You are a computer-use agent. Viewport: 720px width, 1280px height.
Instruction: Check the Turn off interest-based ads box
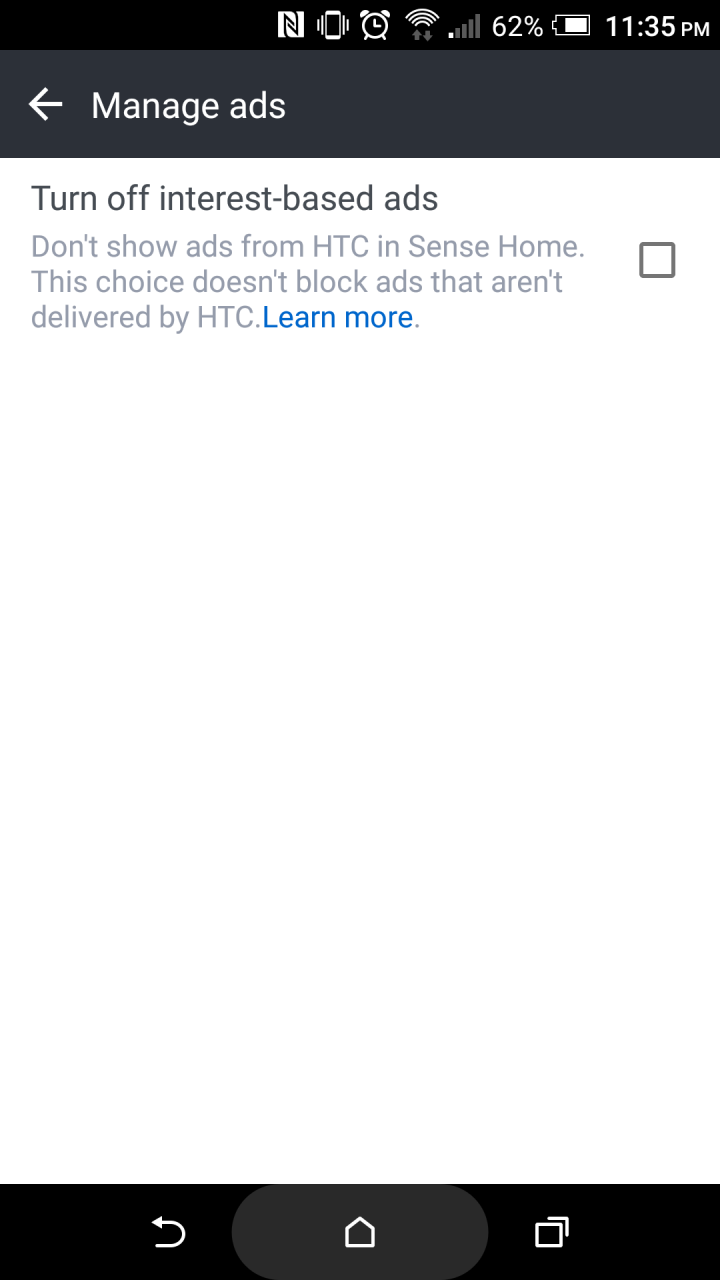[657, 260]
